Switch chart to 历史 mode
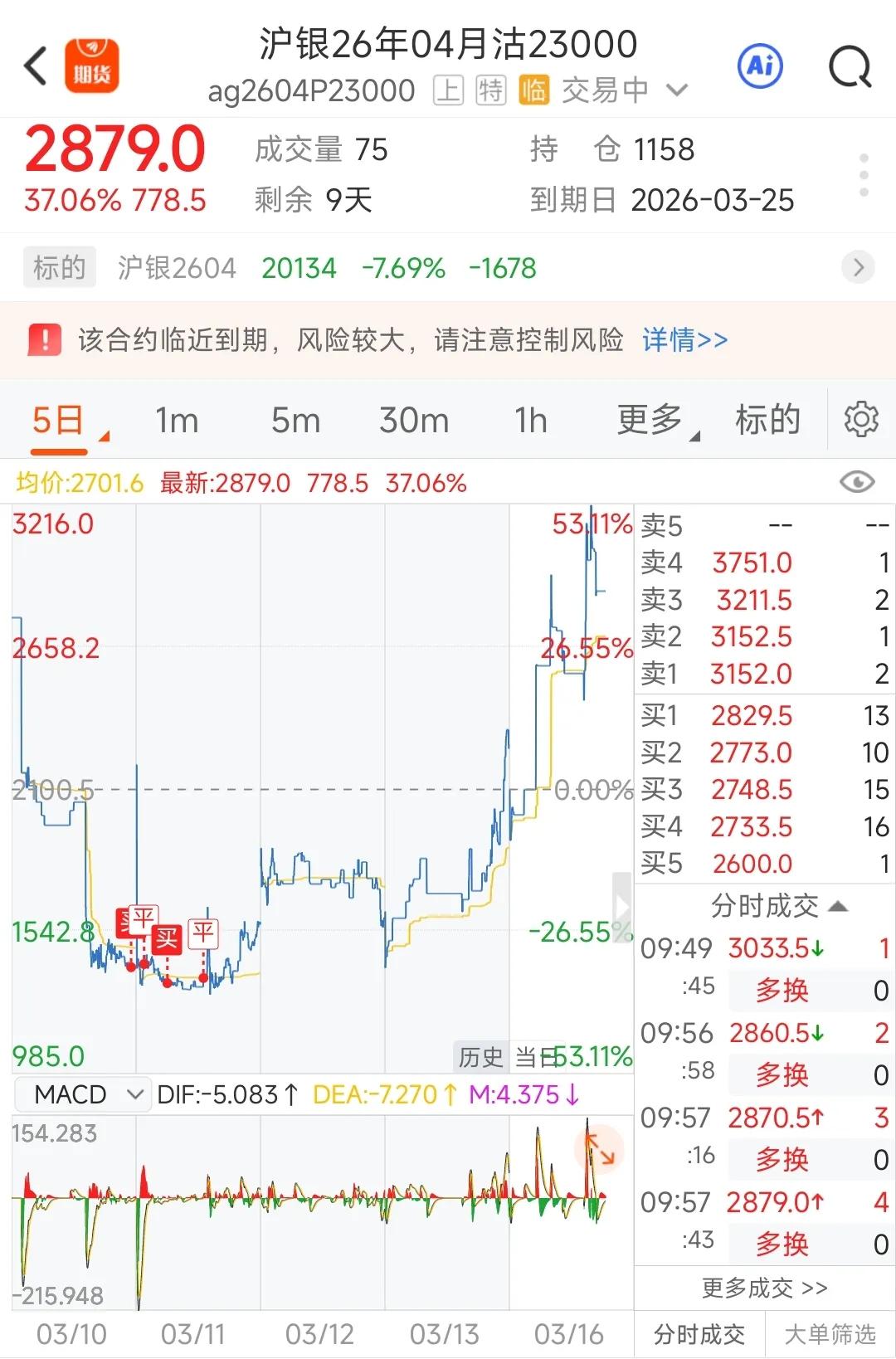 (480, 1057)
